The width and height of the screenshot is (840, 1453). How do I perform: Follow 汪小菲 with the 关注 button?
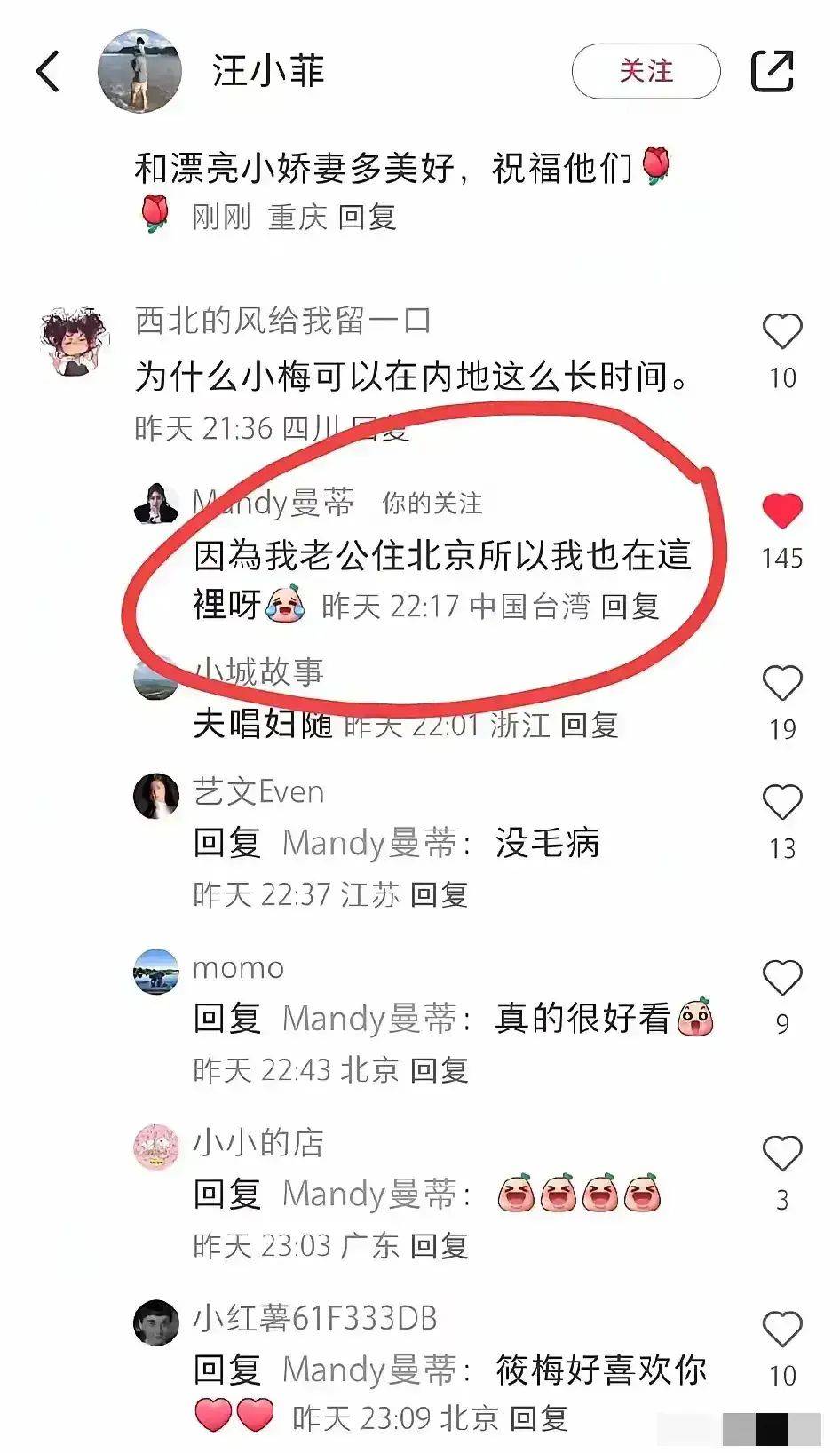coord(646,71)
